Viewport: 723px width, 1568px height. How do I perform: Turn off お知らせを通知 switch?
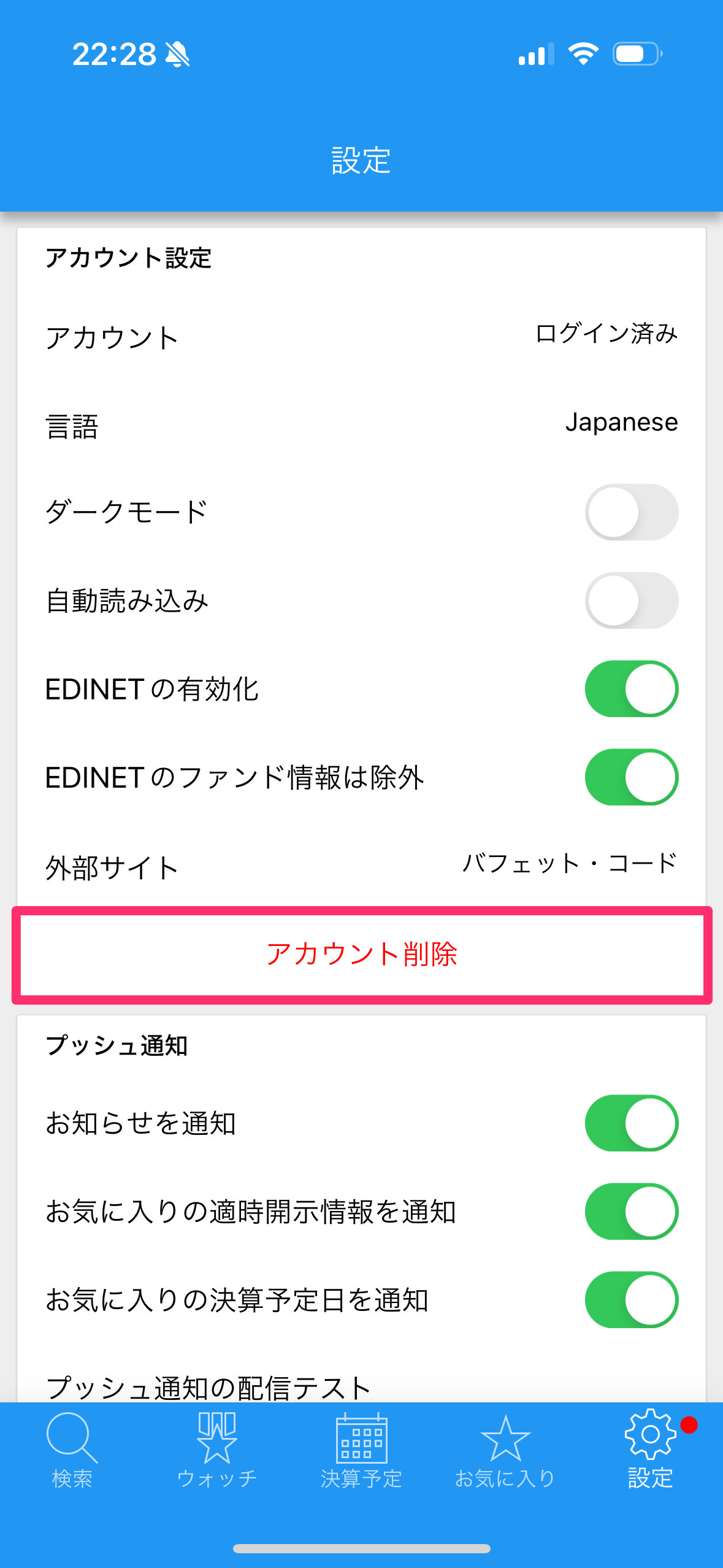[x=631, y=1123]
